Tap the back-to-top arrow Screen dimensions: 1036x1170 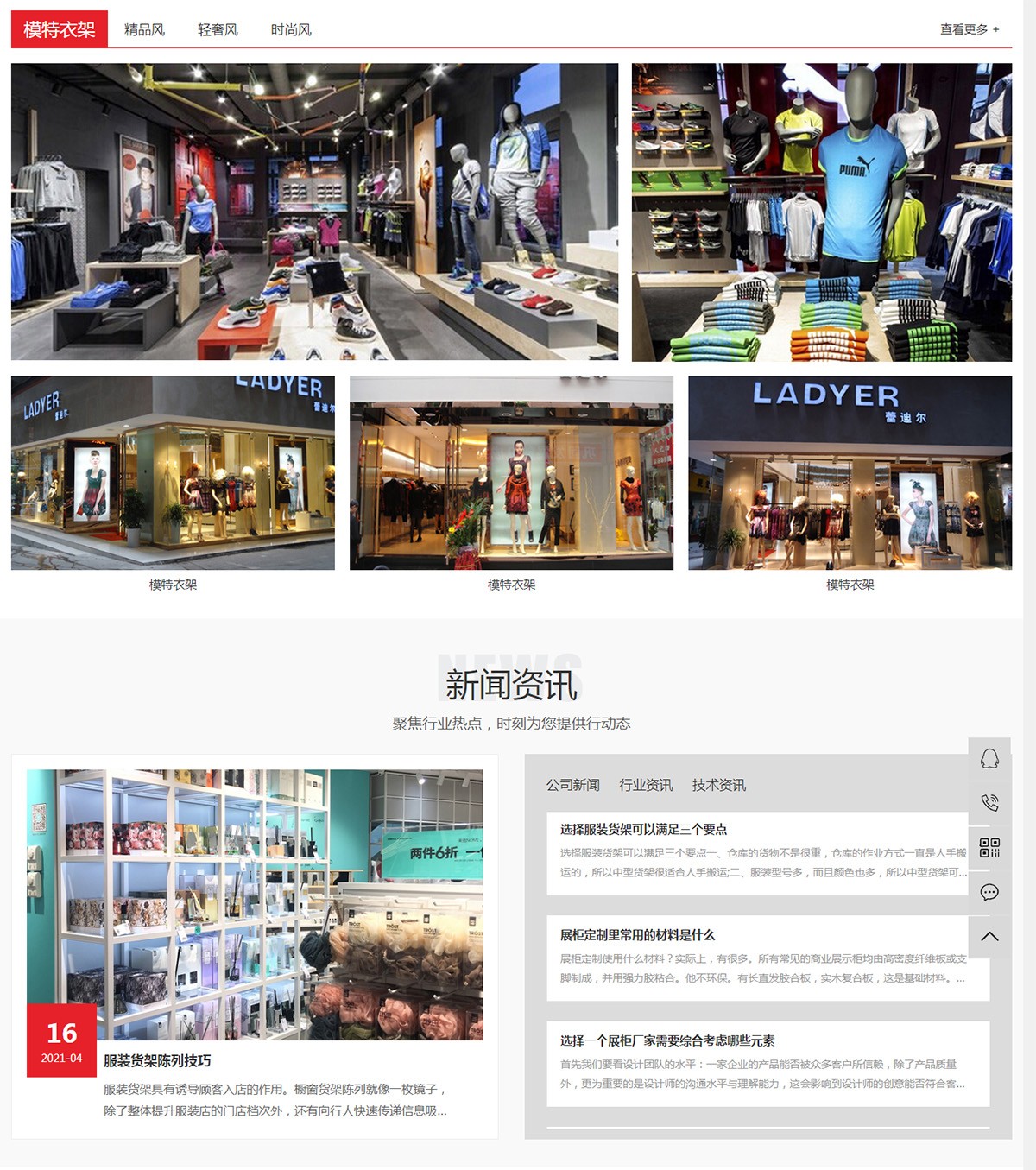pyautogui.click(x=989, y=936)
